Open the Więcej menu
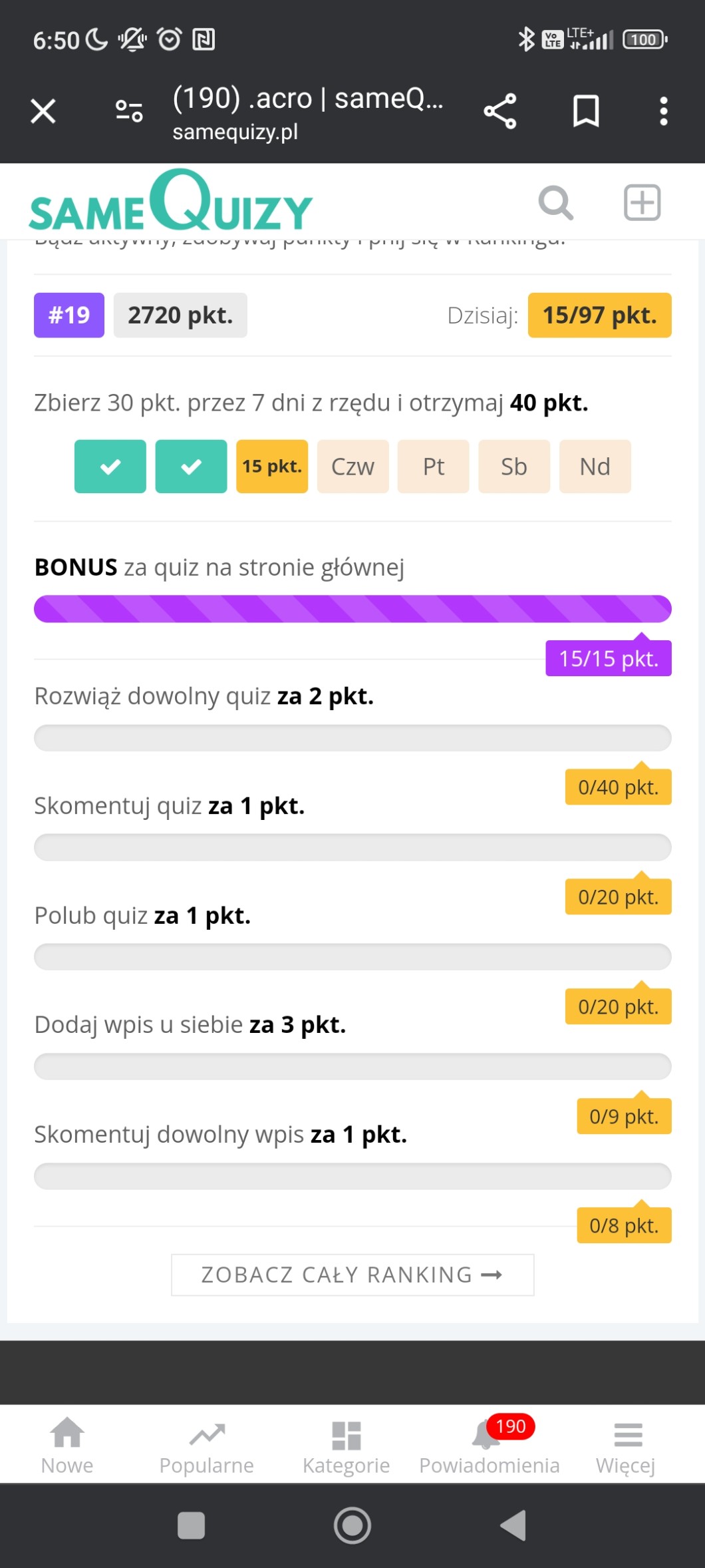The width and height of the screenshot is (705, 1568). pos(627,1446)
